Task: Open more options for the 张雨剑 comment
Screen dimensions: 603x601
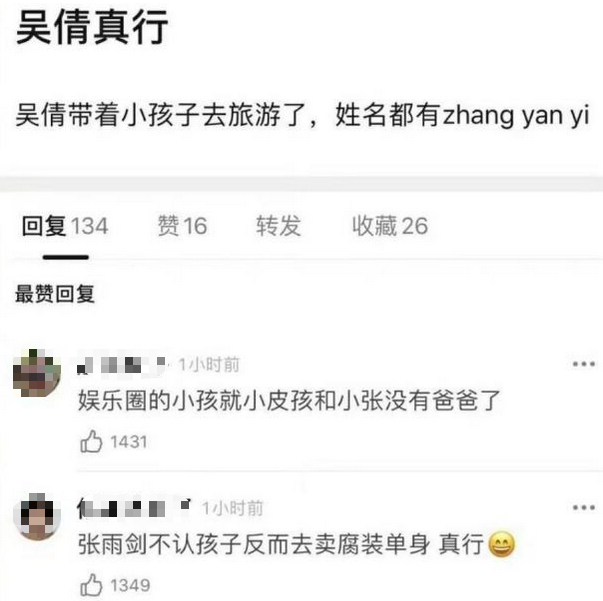Action: click(582, 509)
